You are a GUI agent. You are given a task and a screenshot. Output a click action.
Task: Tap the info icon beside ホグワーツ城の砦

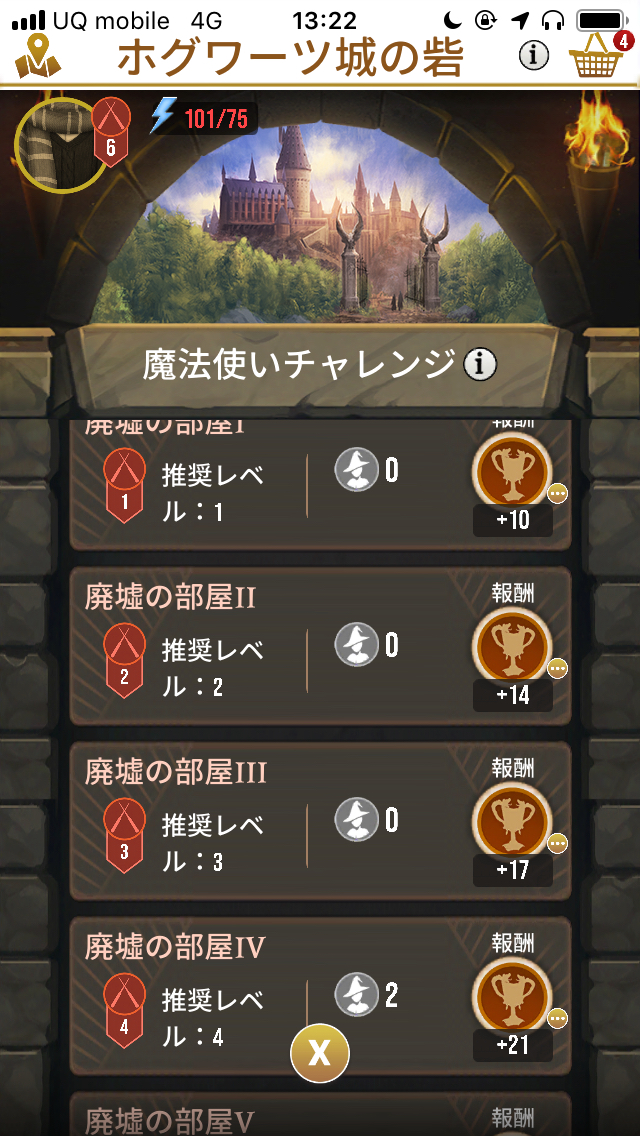click(x=534, y=56)
